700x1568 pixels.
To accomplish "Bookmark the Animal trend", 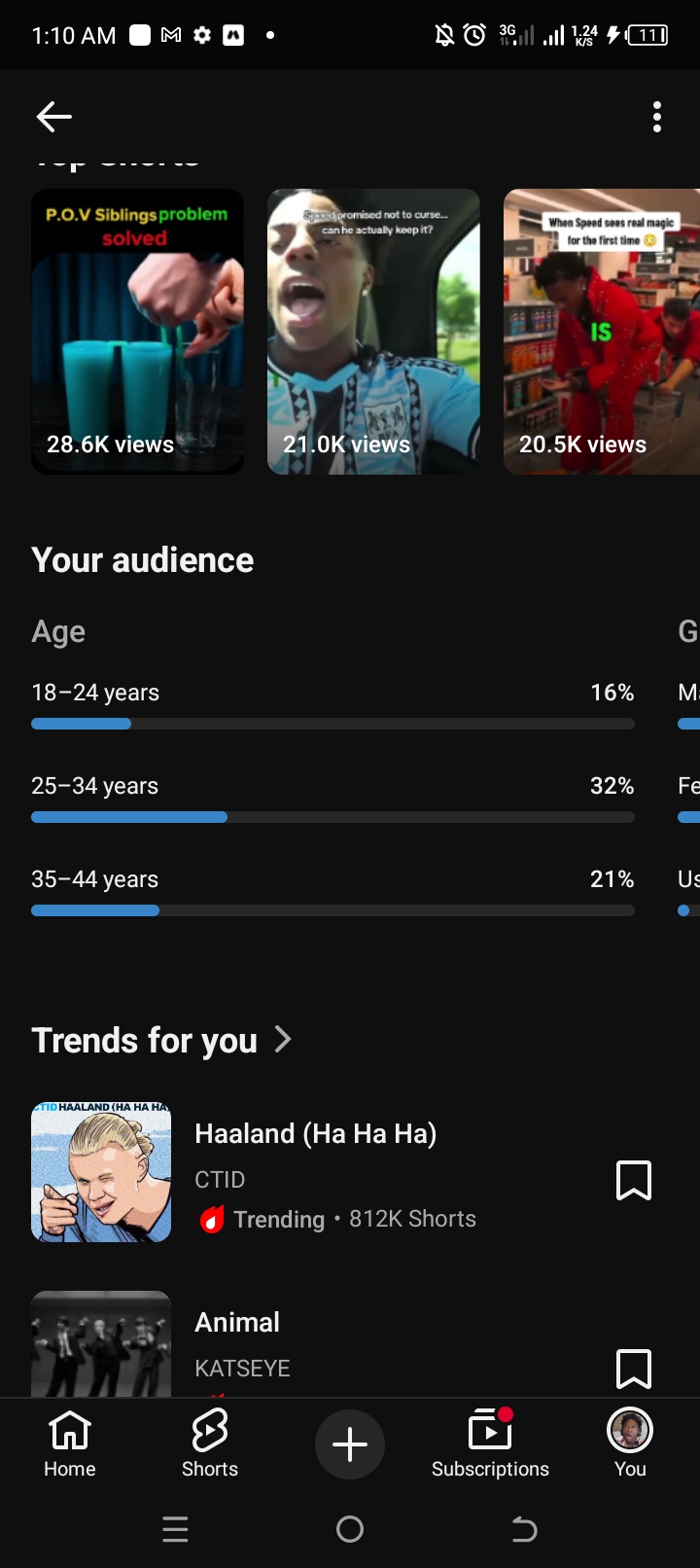I will [634, 1369].
